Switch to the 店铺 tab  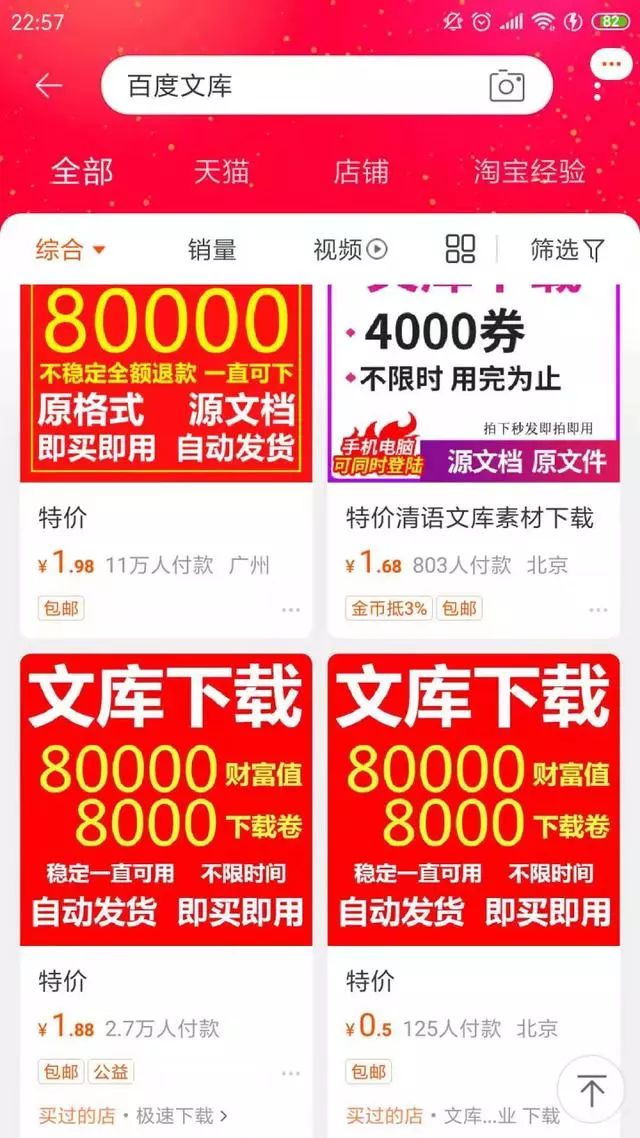click(360, 171)
